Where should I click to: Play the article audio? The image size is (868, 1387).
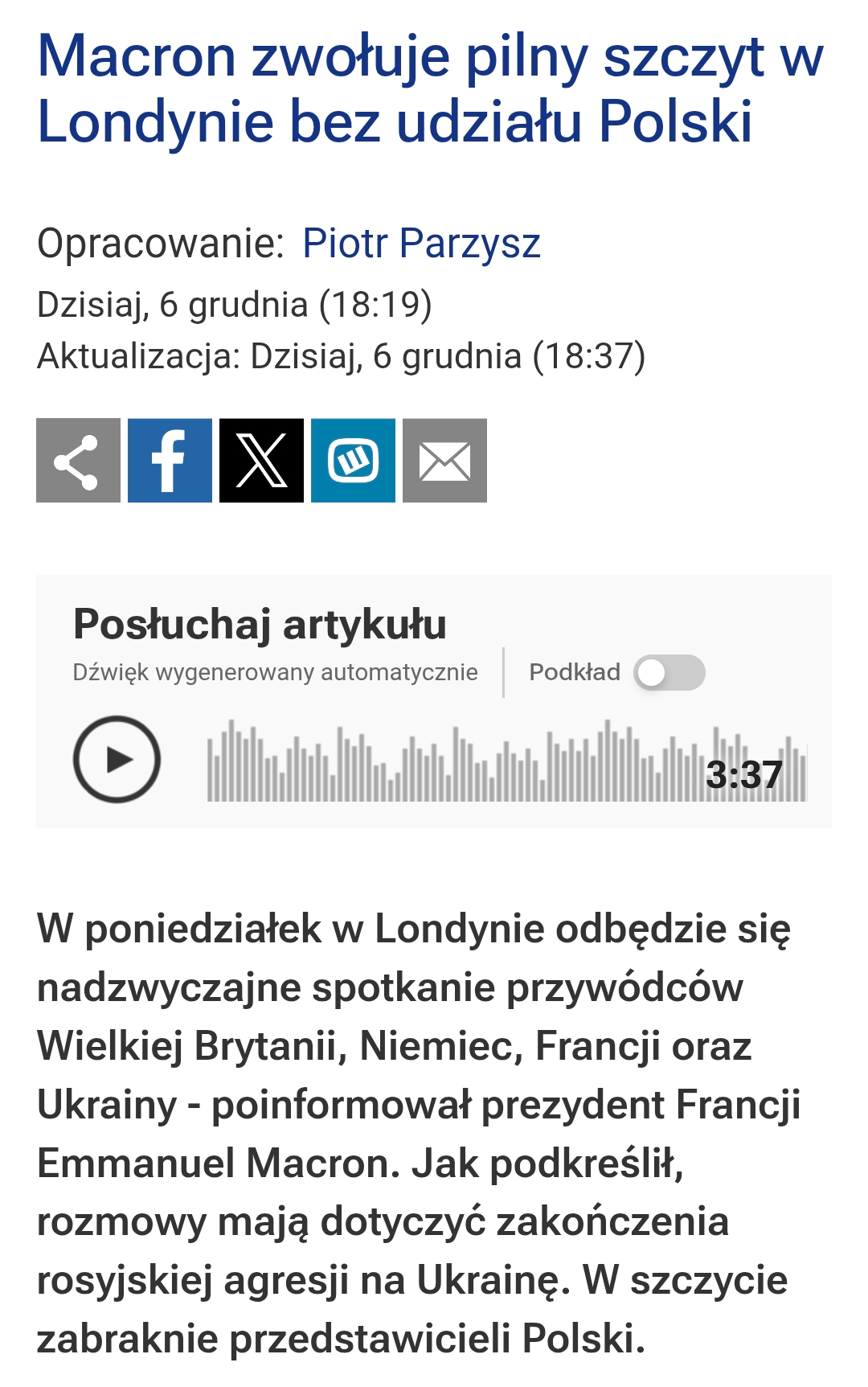tap(117, 759)
